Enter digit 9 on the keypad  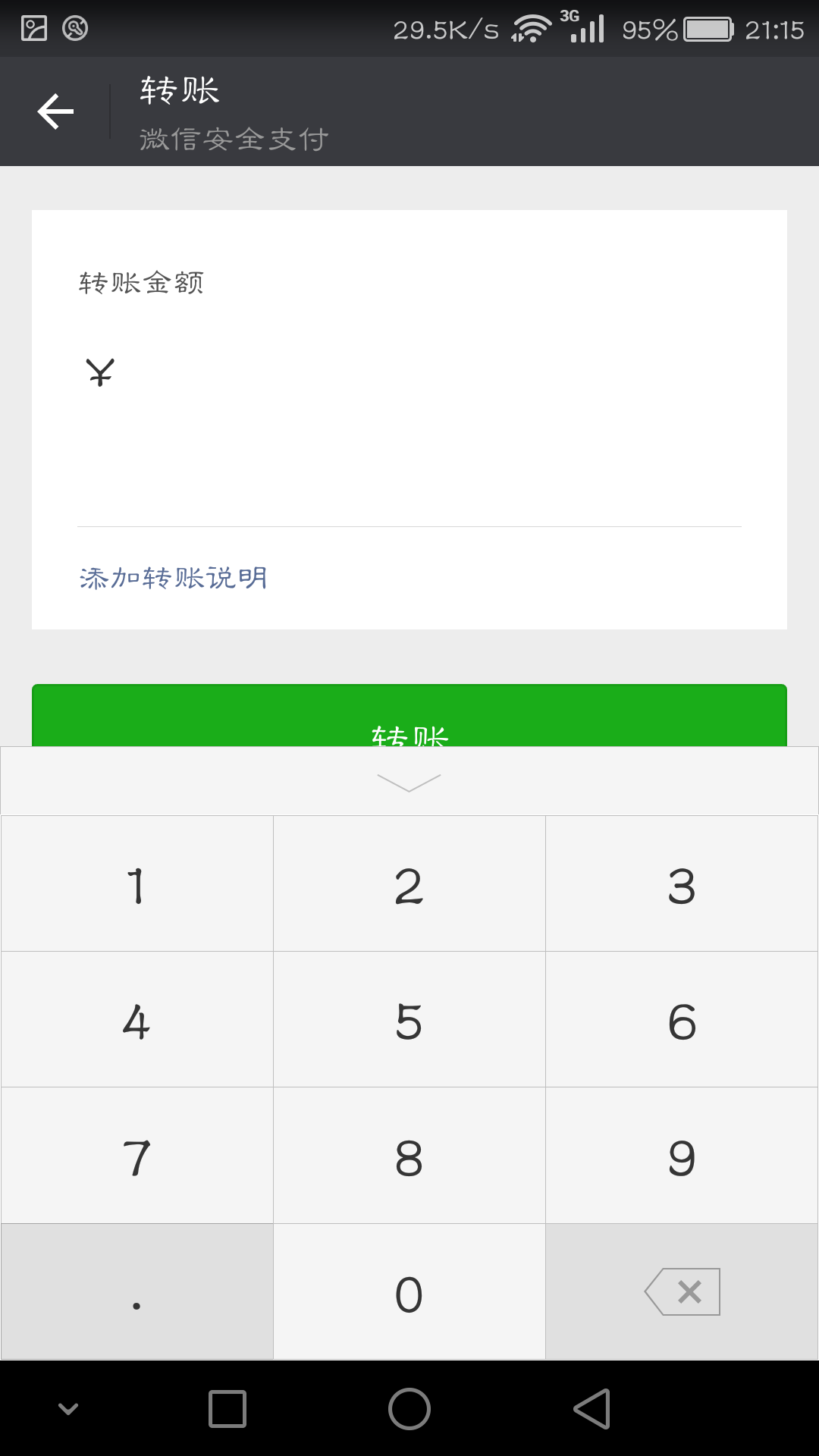(682, 1155)
